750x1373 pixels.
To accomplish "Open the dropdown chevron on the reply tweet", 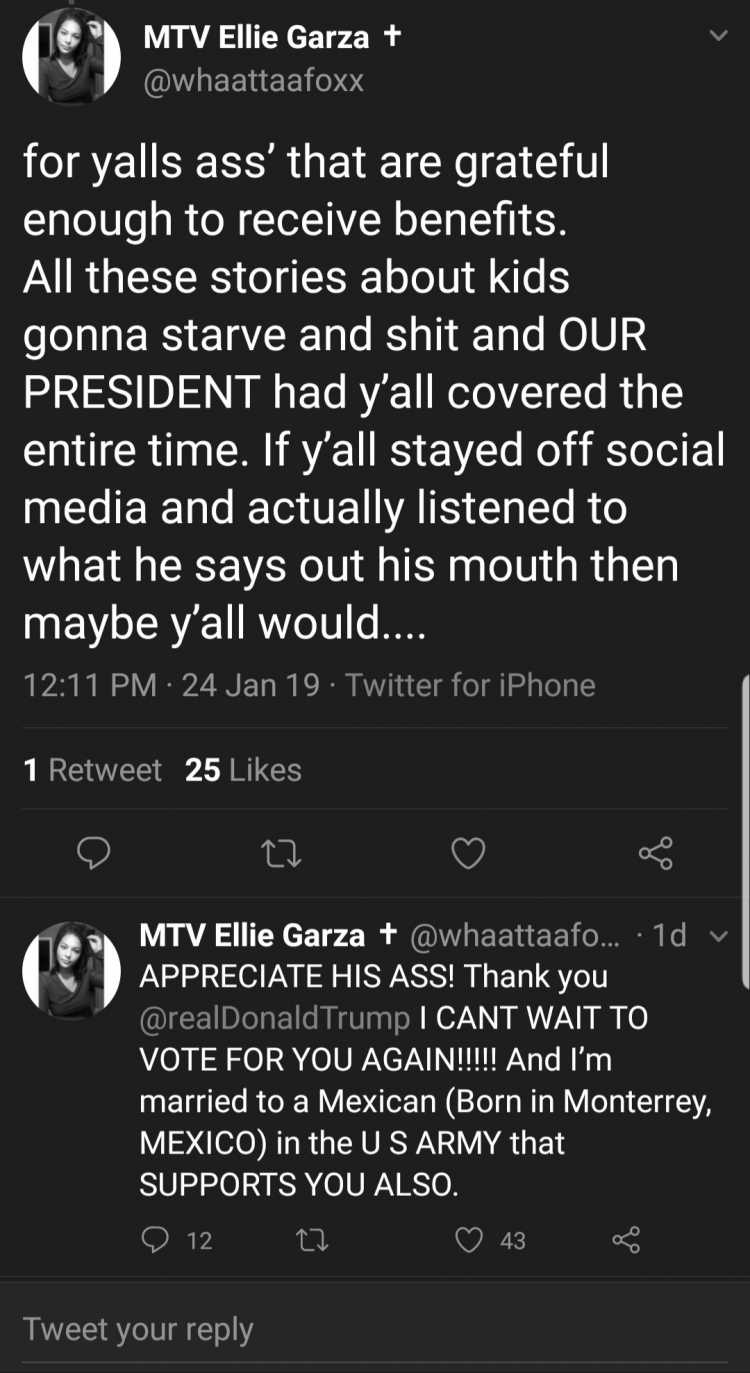I will coord(717,936).
